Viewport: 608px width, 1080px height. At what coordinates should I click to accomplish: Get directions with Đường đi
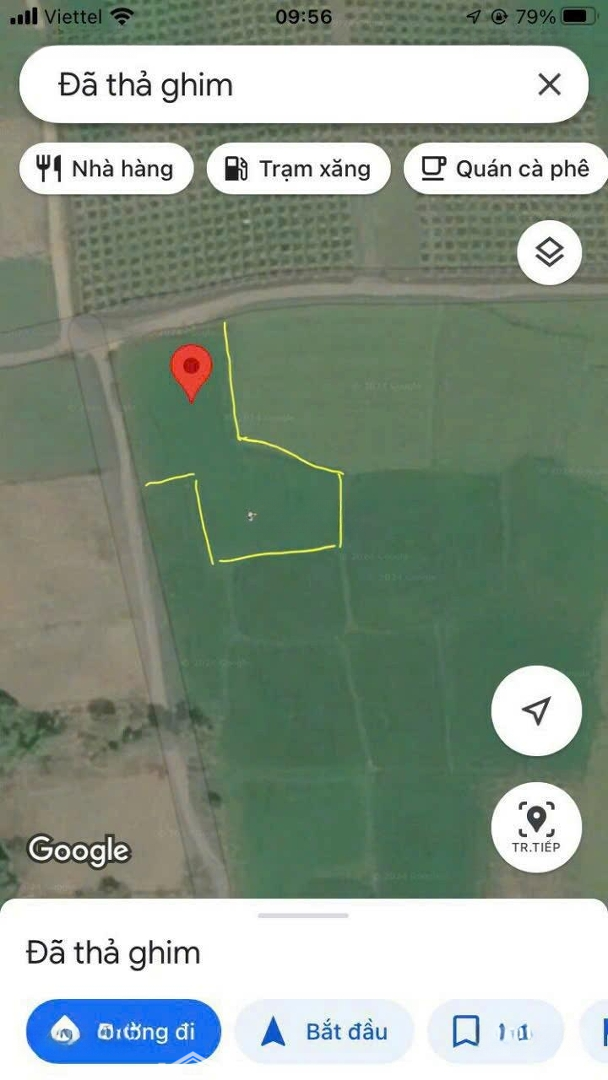pyautogui.click(x=124, y=1032)
